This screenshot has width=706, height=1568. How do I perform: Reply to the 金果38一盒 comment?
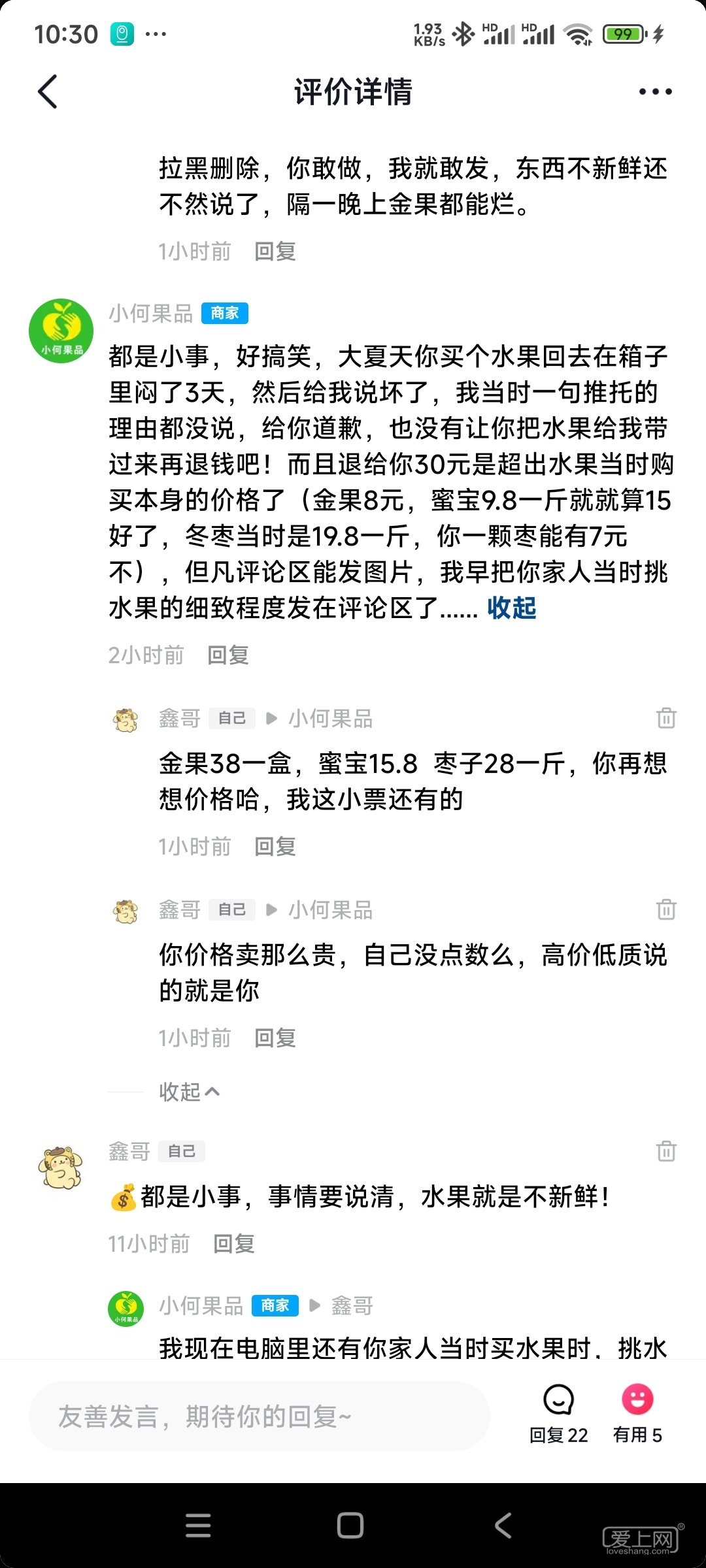(x=275, y=846)
